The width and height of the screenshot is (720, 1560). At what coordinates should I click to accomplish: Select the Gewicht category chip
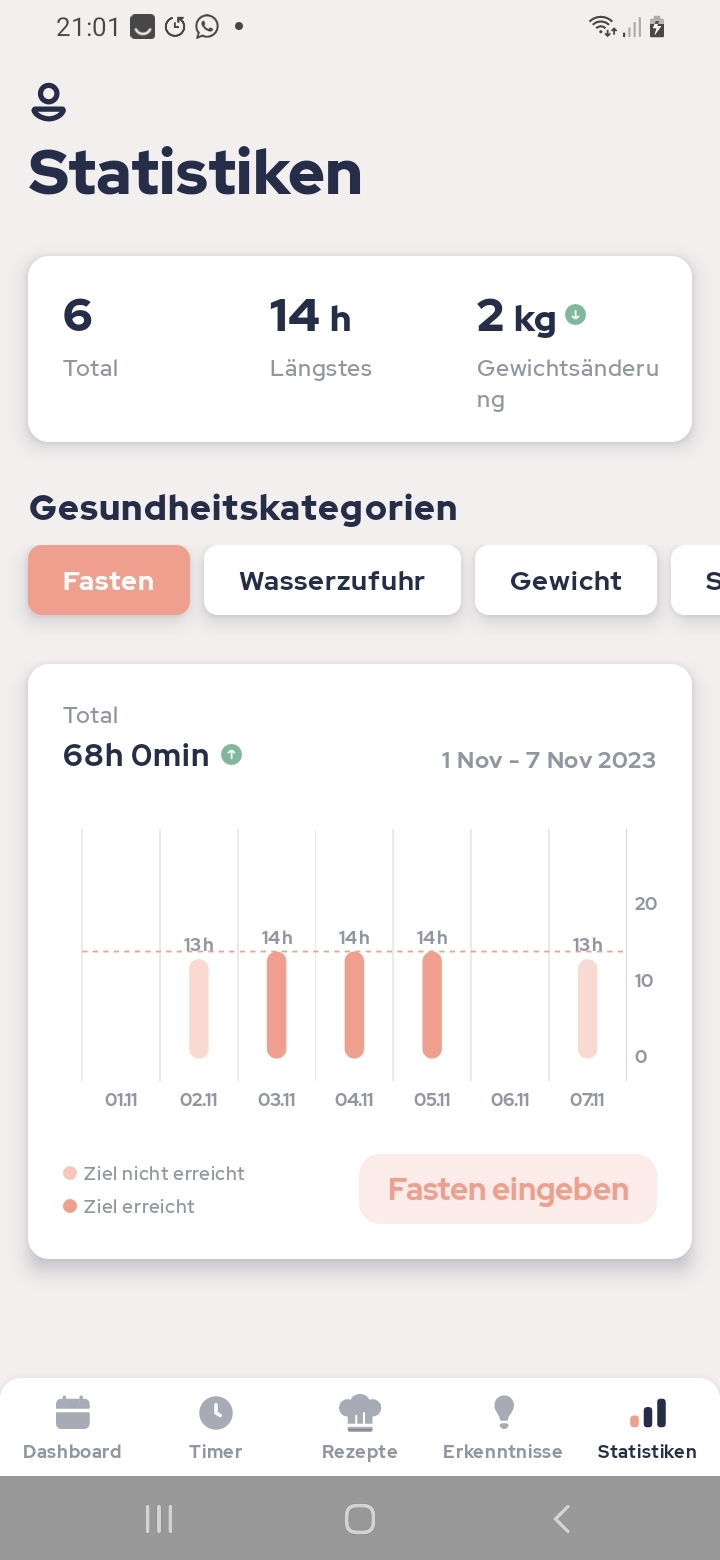tap(566, 580)
